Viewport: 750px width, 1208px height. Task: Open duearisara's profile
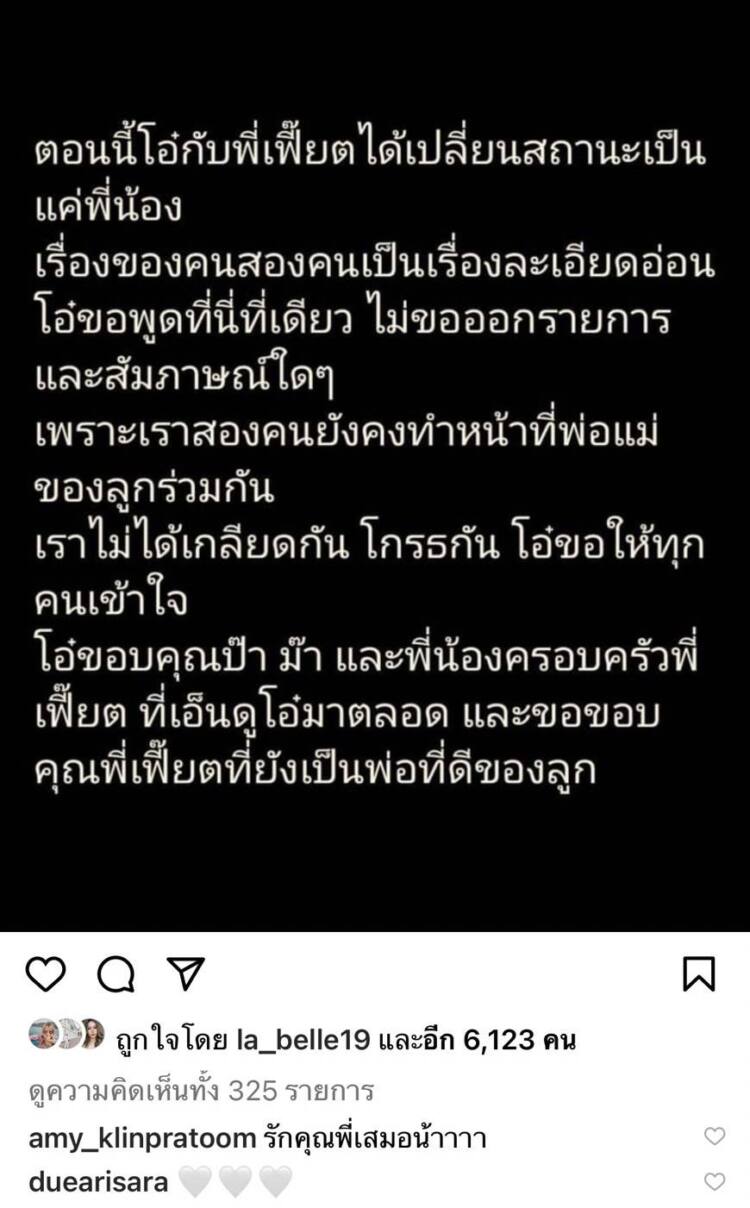tap(98, 1183)
